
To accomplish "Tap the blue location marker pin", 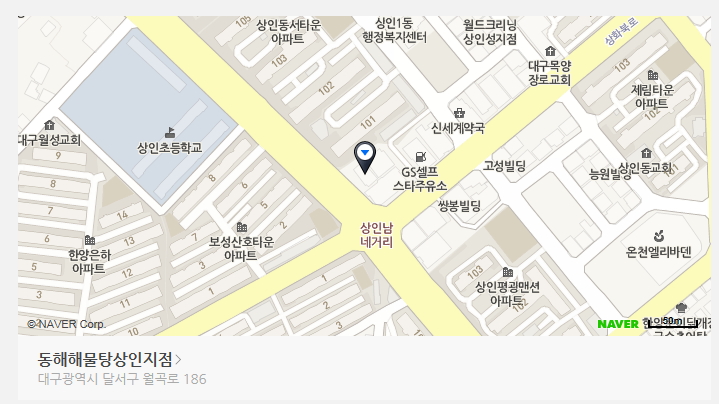I will point(366,155).
